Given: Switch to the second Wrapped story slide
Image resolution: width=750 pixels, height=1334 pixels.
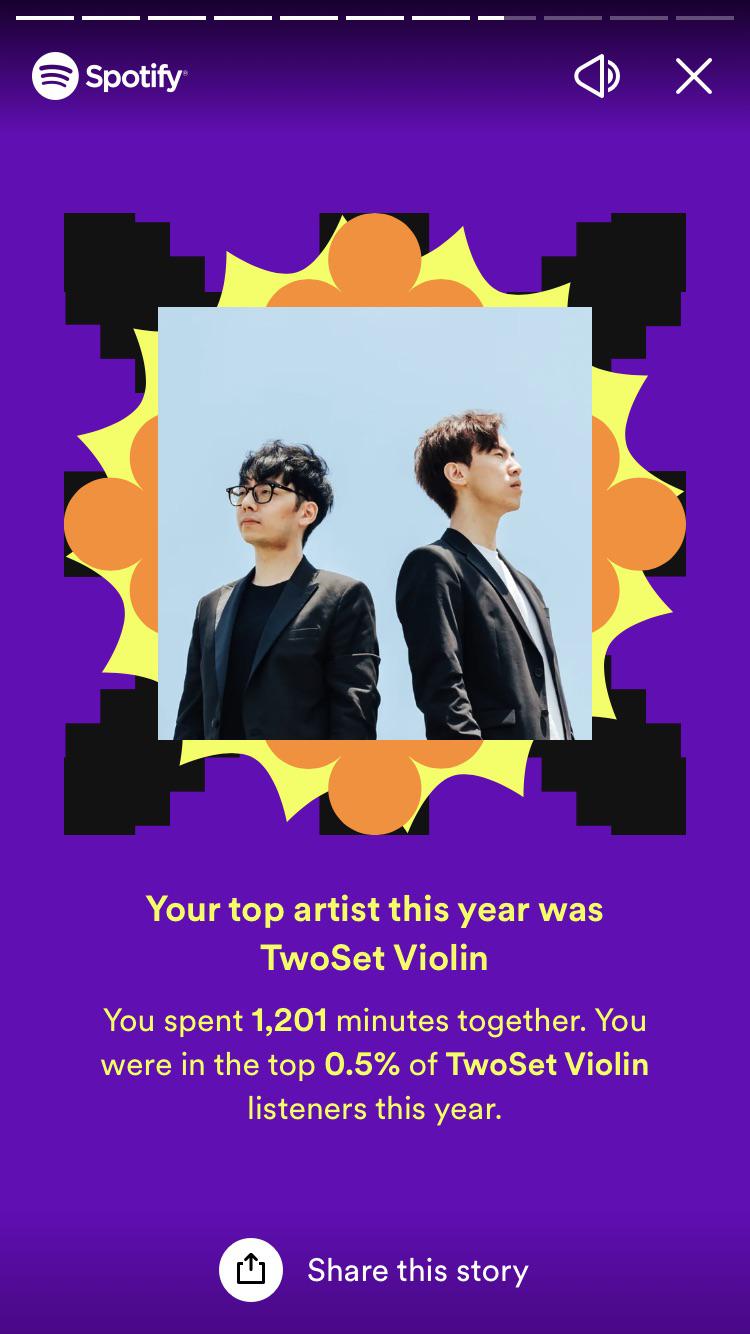Looking at the screenshot, I should pyautogui.click(x=110, y=14).
